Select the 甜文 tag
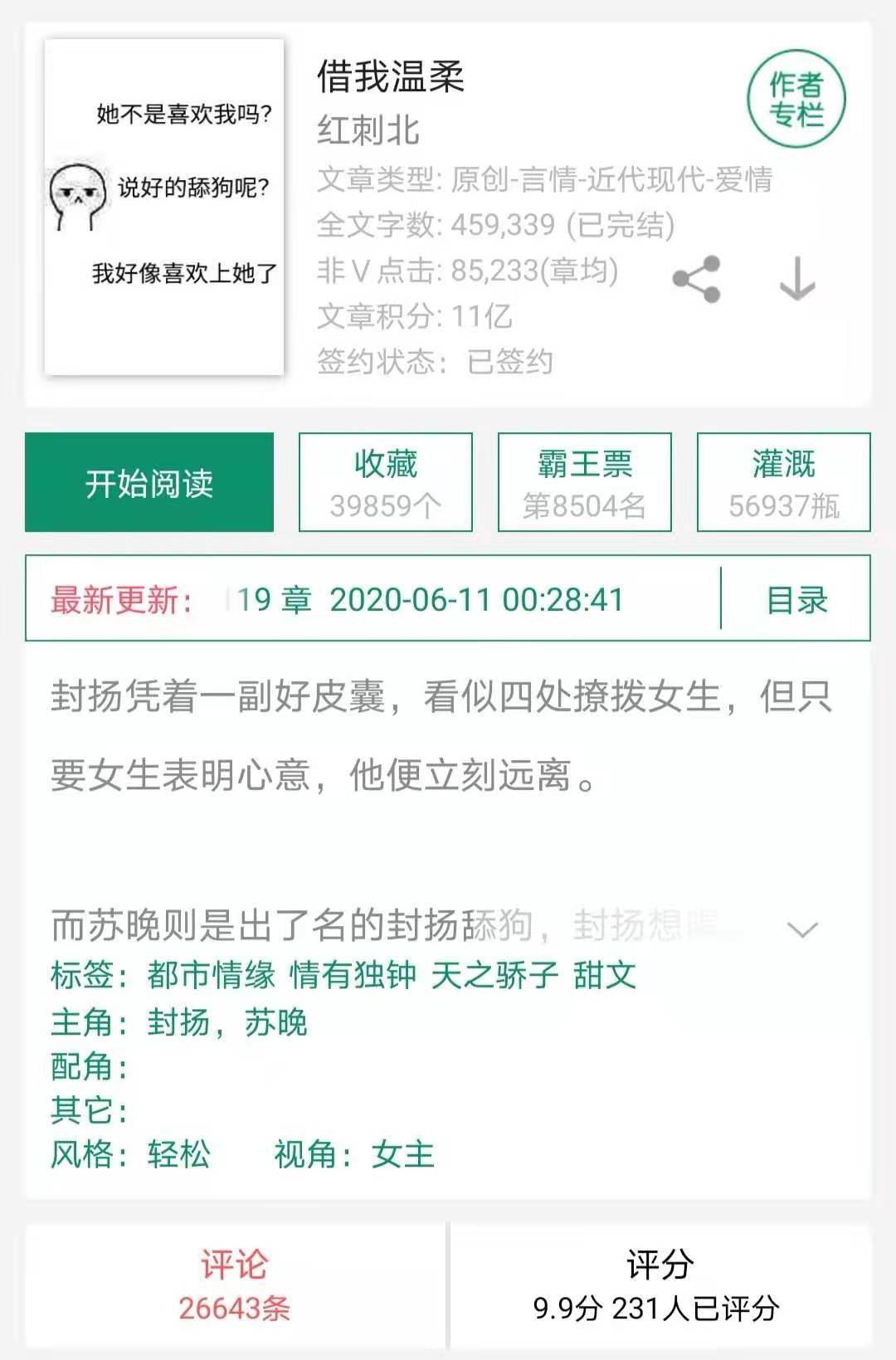 click(605, 975)
